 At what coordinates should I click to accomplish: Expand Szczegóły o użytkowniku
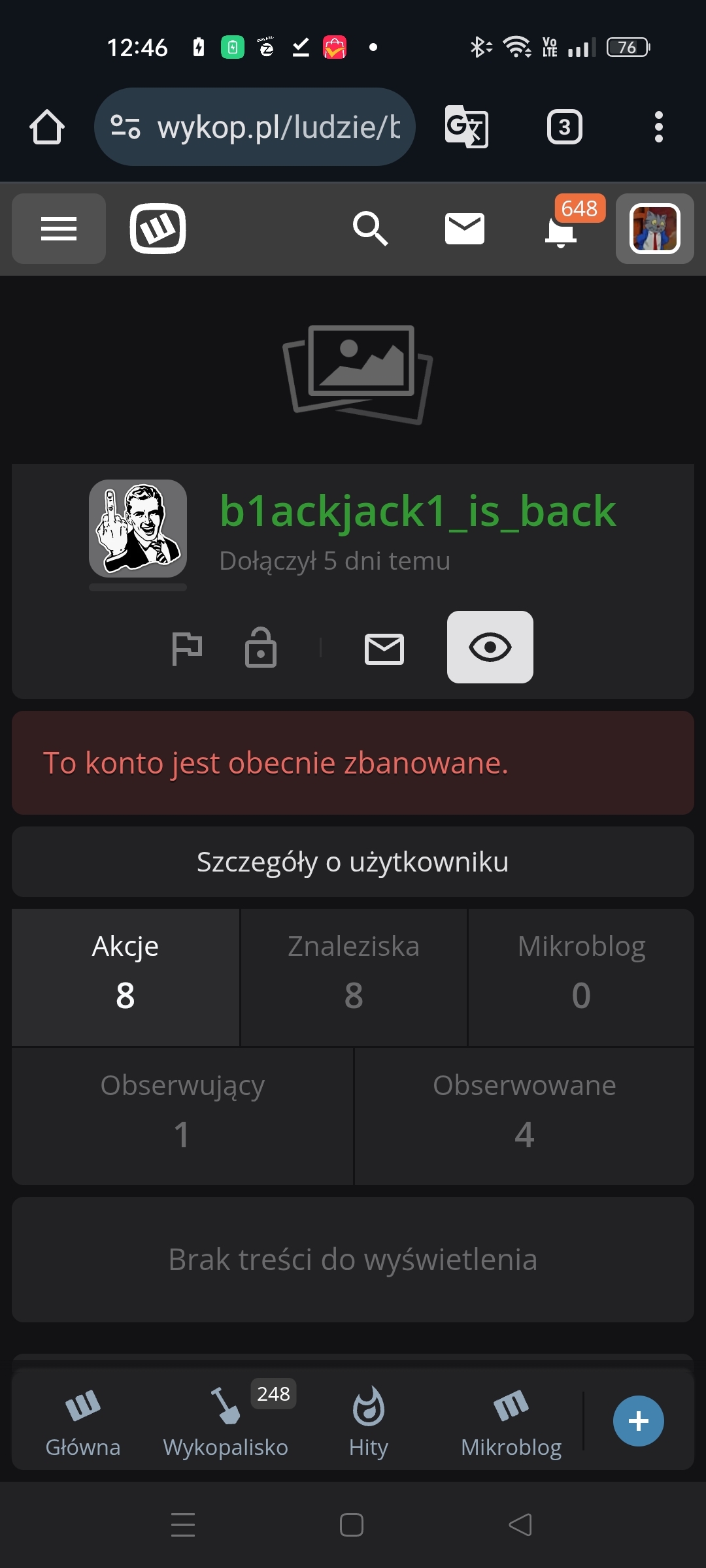pyautogui.click(x=353, y=862)
